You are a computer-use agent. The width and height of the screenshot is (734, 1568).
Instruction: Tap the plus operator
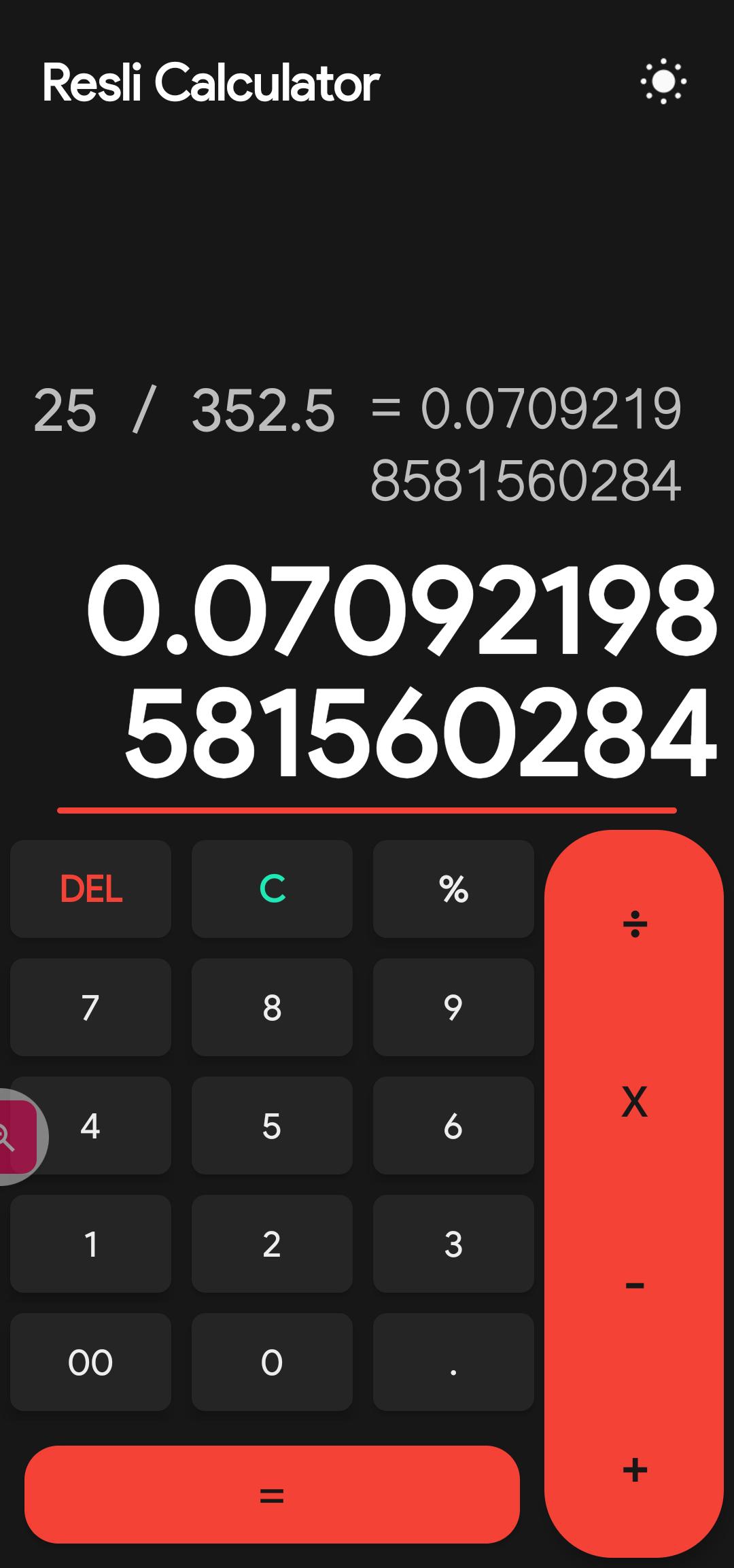(634, 1470)
